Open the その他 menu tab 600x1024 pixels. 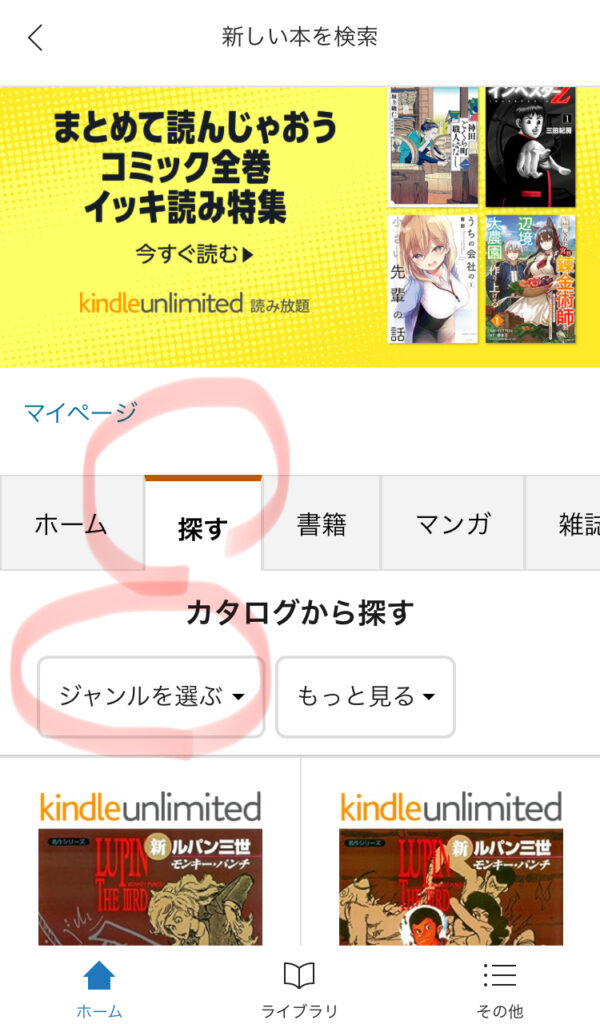coord(499,989)
